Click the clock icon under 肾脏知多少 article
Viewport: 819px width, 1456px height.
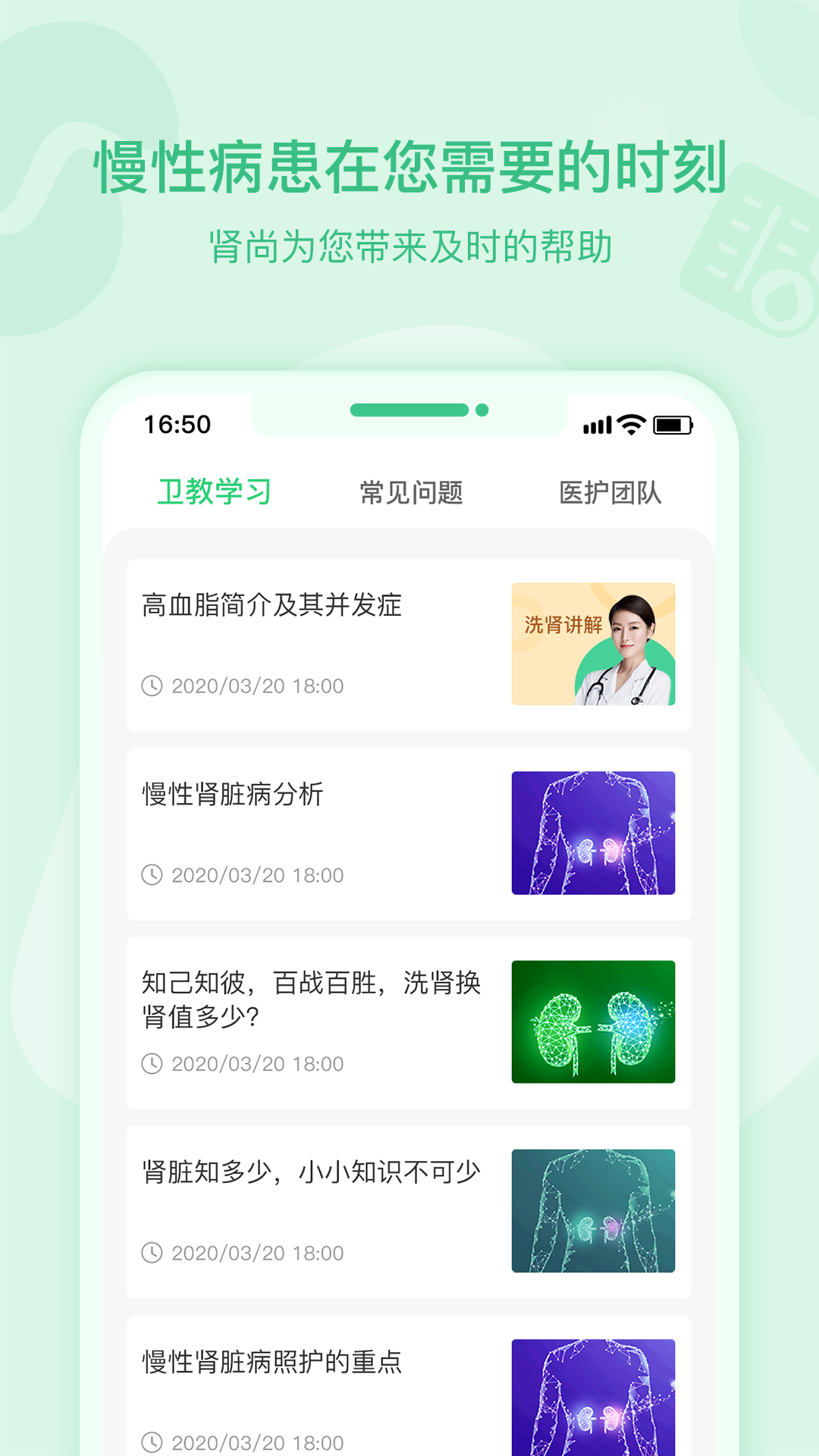click(x=154, y=1253)
